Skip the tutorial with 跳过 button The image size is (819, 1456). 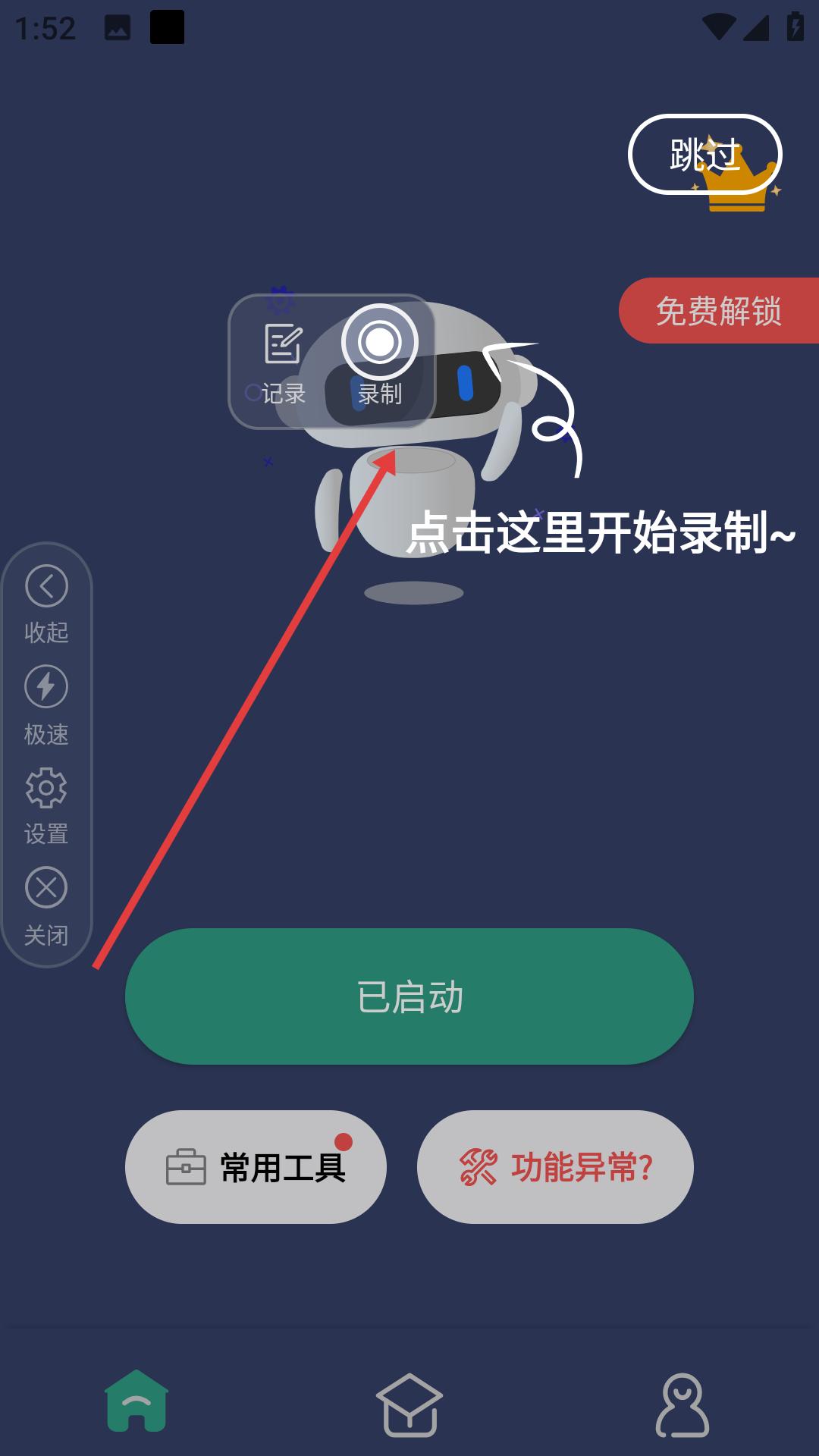tap(704, 155)
